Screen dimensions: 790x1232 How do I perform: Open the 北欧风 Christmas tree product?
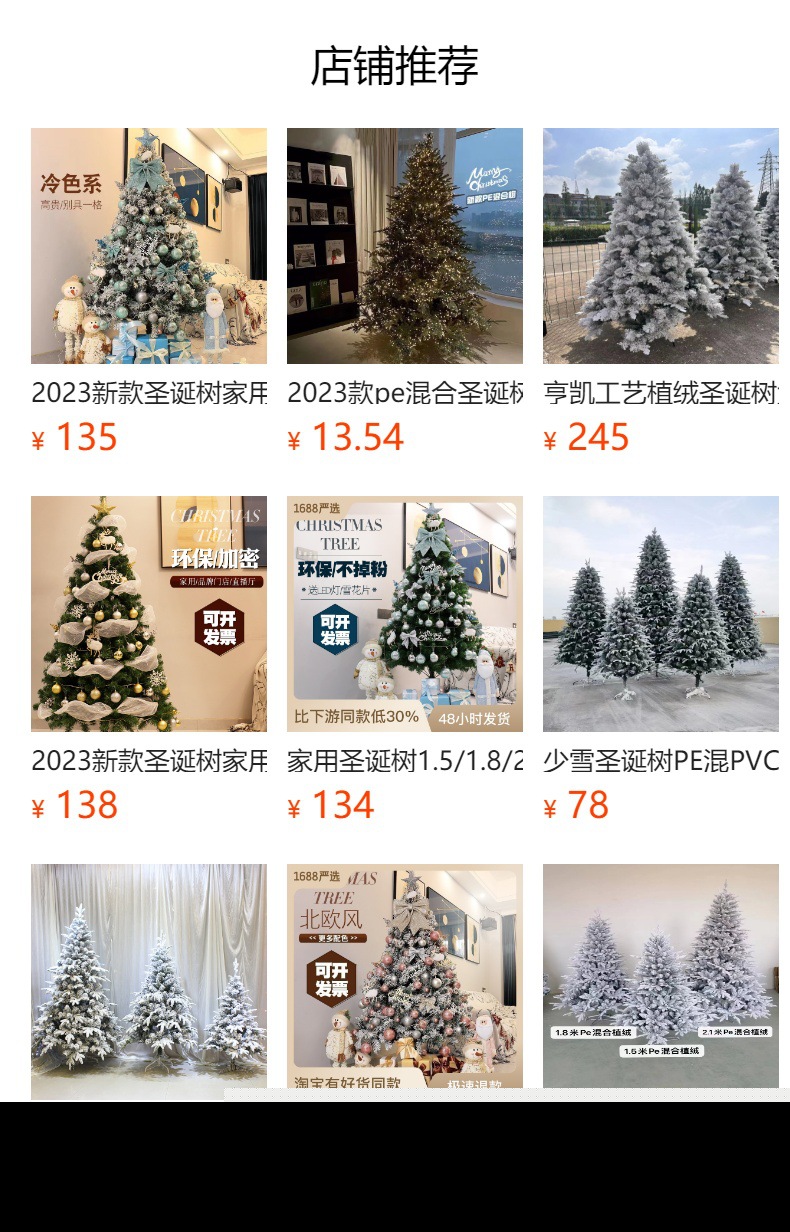point(405,978)
